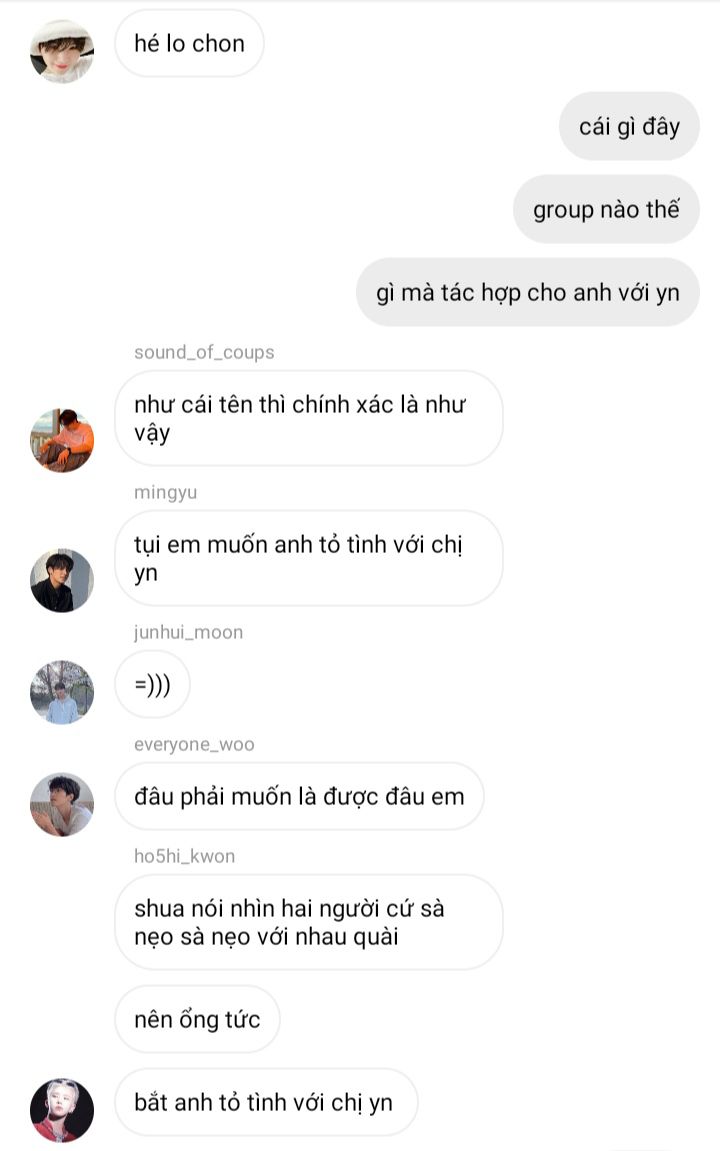Image resolution: width=720 pixels, height=1151 pixels.
Task: Open mingyu's profile avatar
Action: click(62, 580)
